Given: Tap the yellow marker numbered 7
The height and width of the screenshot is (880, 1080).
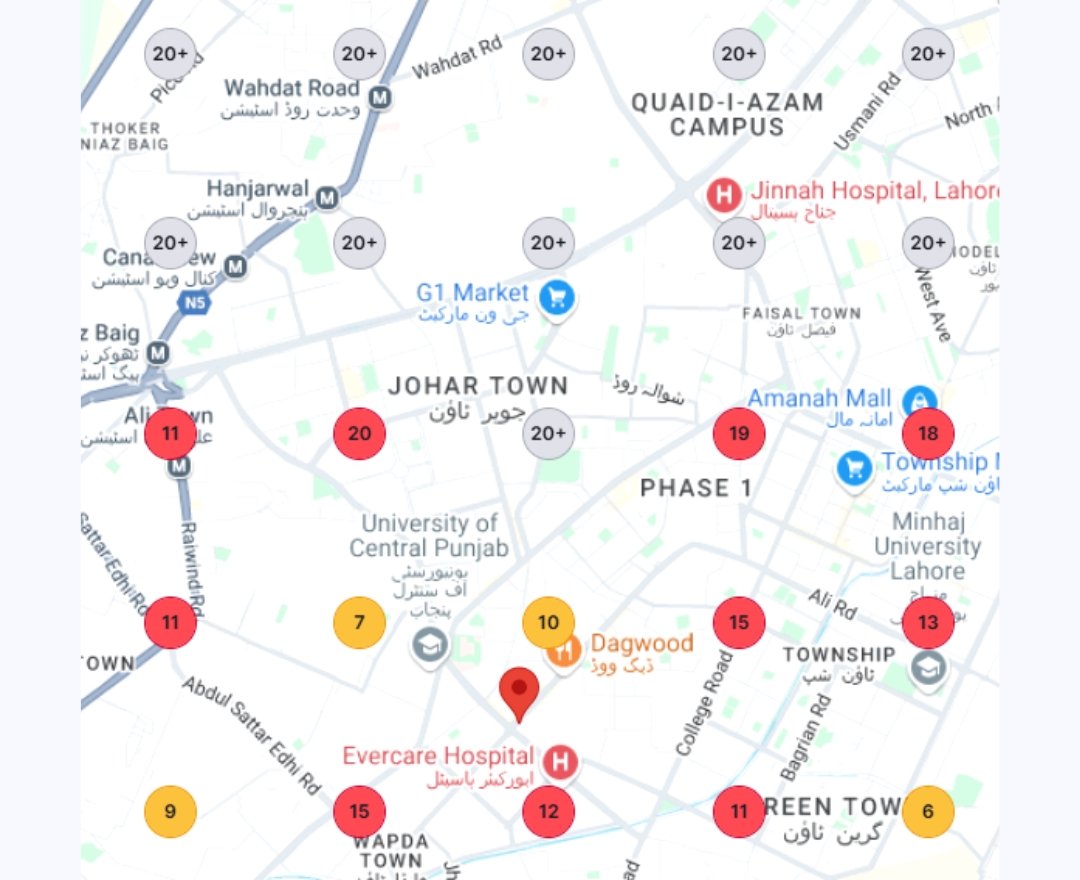Looking at the screenshot, I should point(359,623).
